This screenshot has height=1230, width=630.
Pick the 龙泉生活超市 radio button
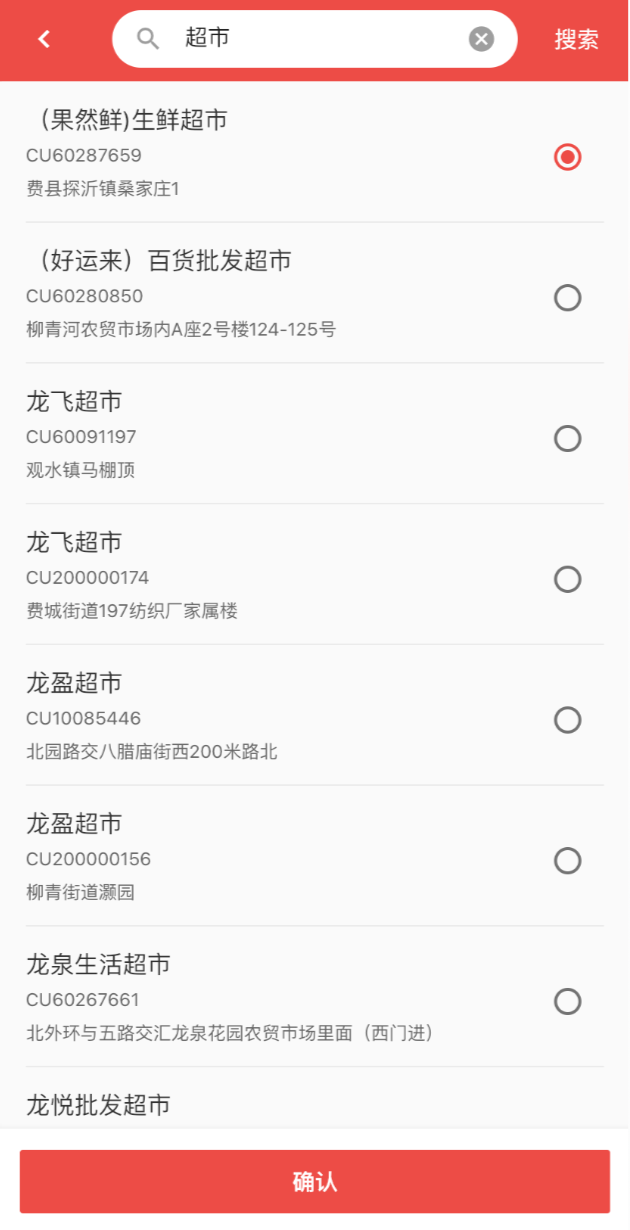[x=567, y=1001]
